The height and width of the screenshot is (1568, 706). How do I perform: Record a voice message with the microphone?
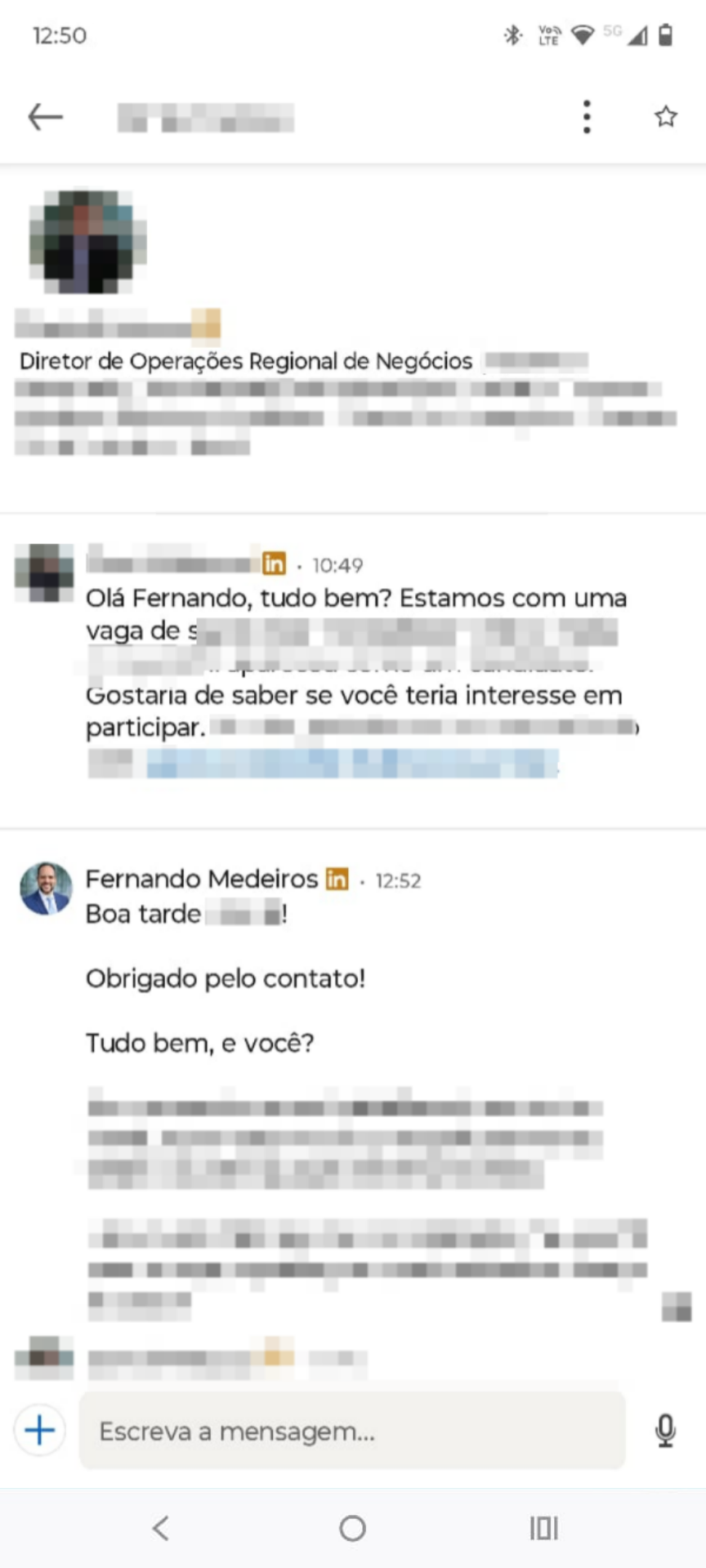[665, 1431]
